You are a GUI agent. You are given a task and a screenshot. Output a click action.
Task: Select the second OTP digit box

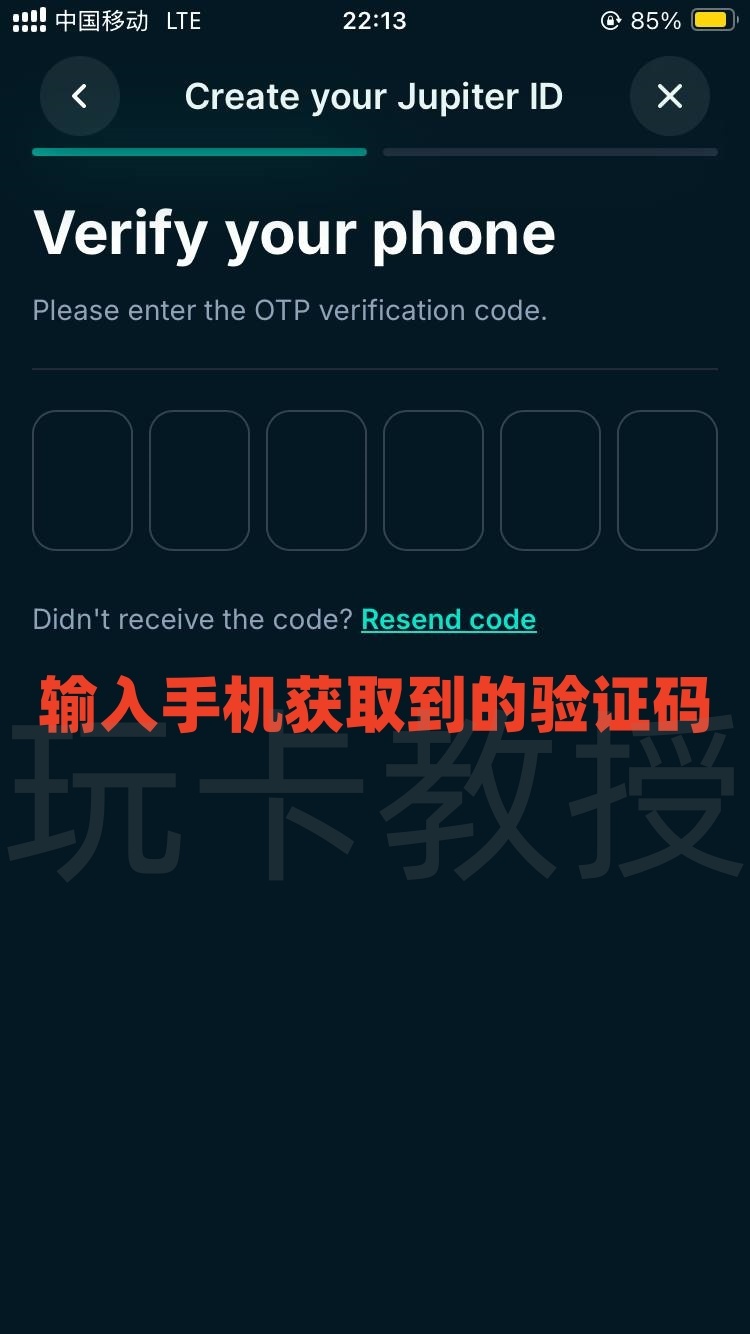point(199,480)
